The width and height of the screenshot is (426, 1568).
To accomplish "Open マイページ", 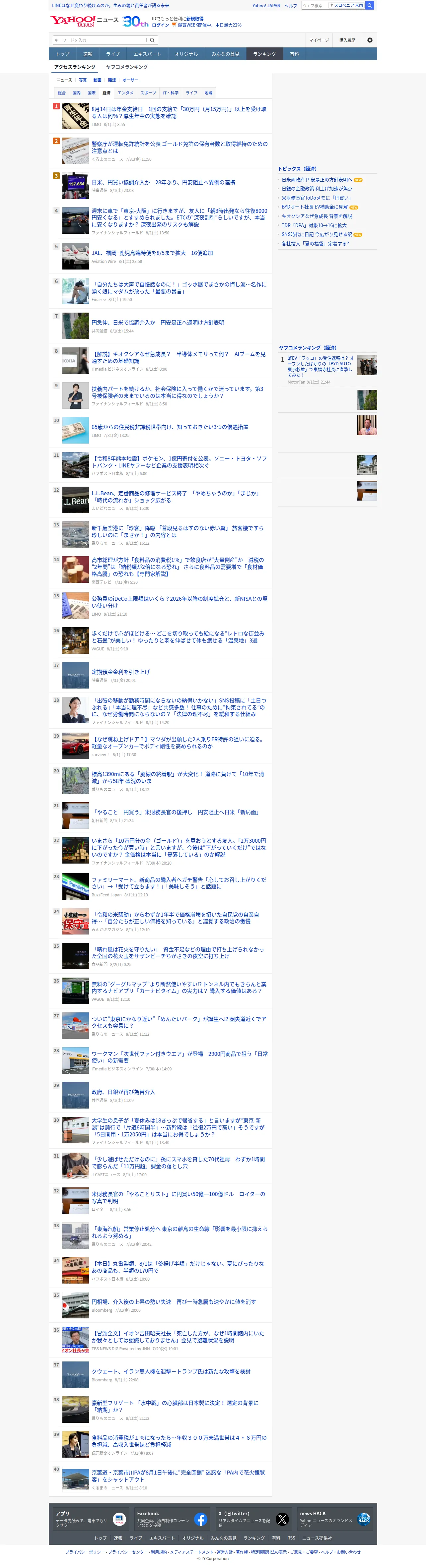I will pyautogui.click(x=319, y=40).
